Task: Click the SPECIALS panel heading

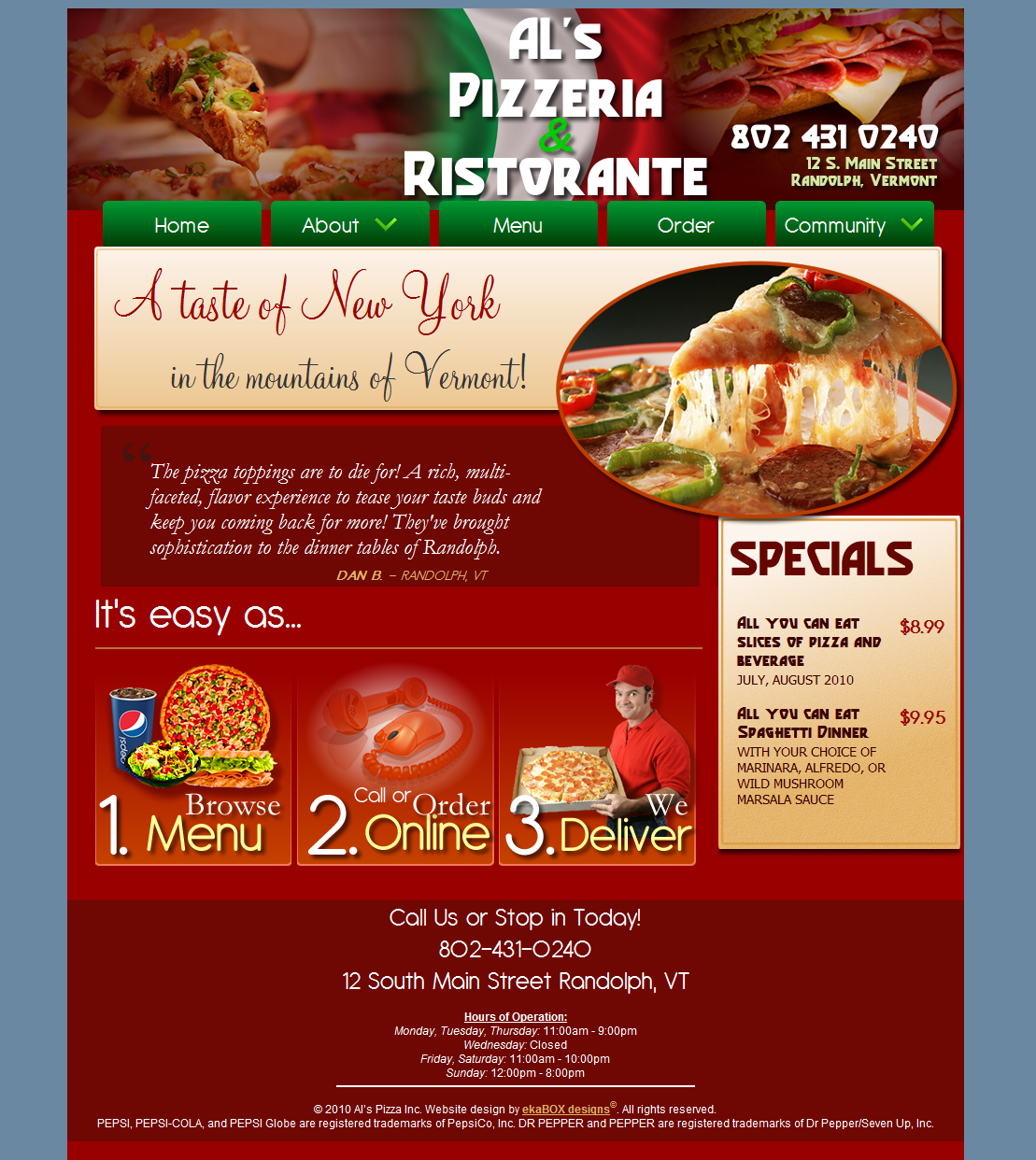Action: point(822,559)
